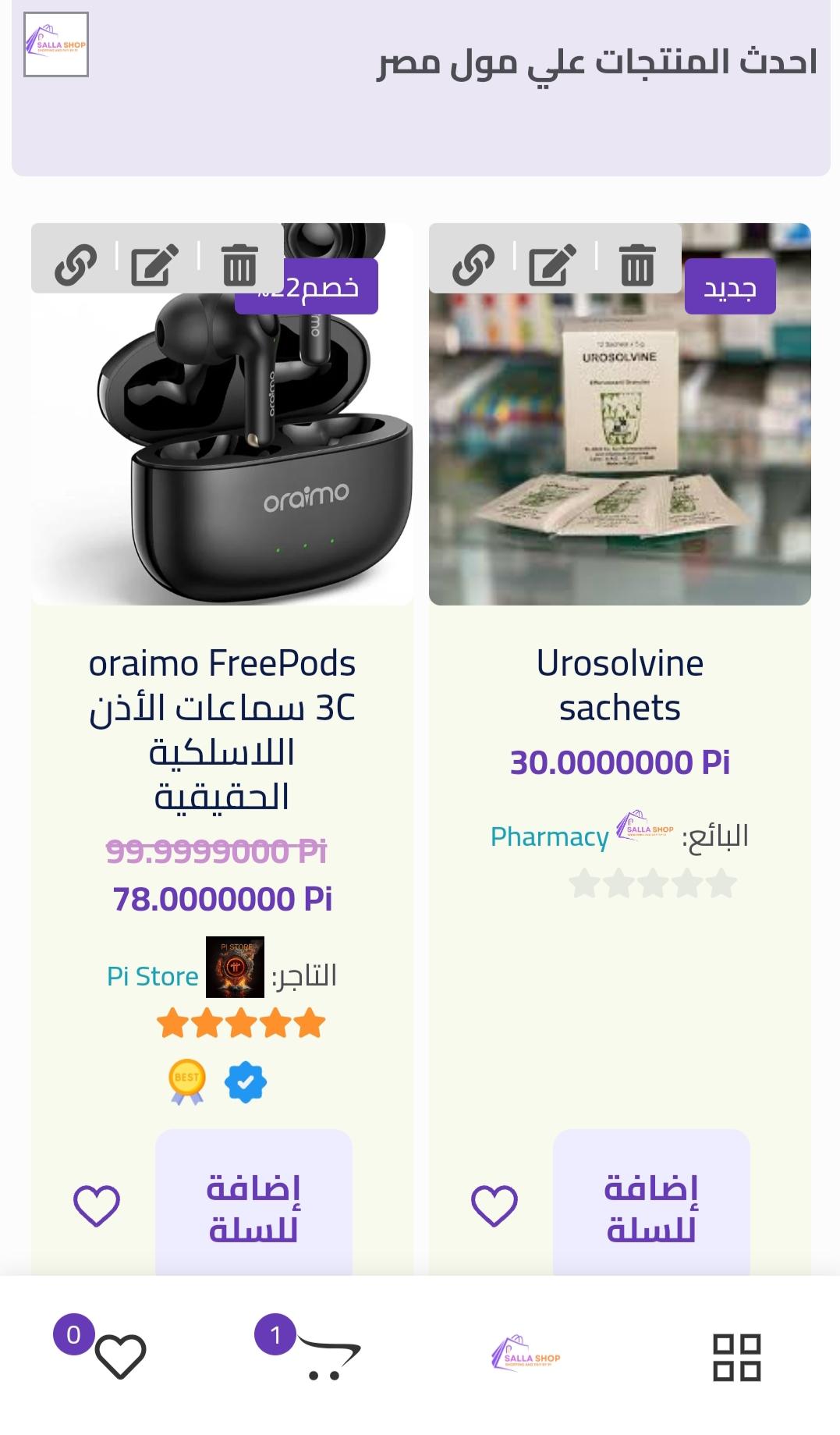The height and width of the screenshot is (1435, 840).
Task: Open the Pi Store merchant page
Action: pos(153,976)
